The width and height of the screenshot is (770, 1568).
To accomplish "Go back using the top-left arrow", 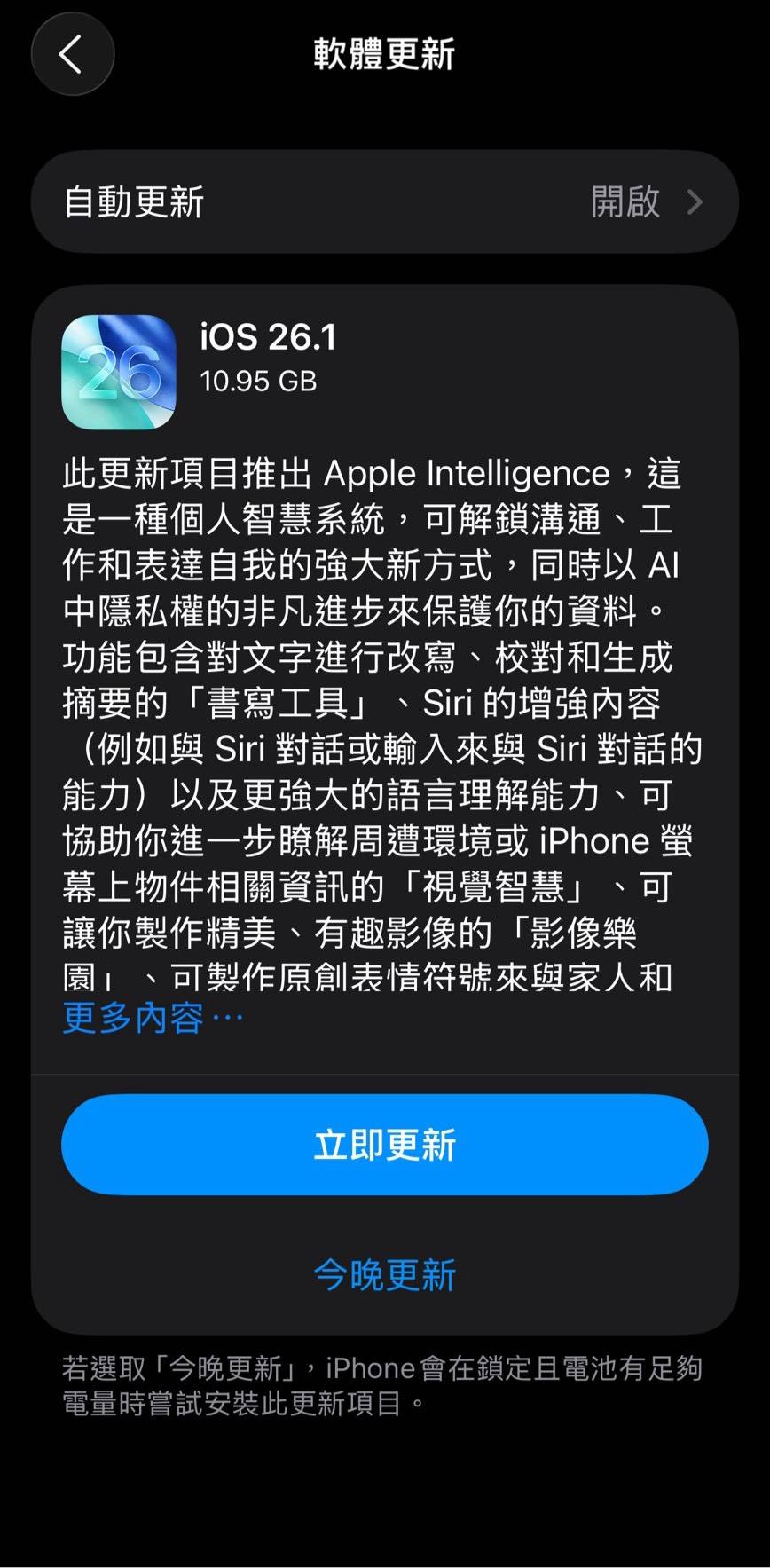I will 72,54.
